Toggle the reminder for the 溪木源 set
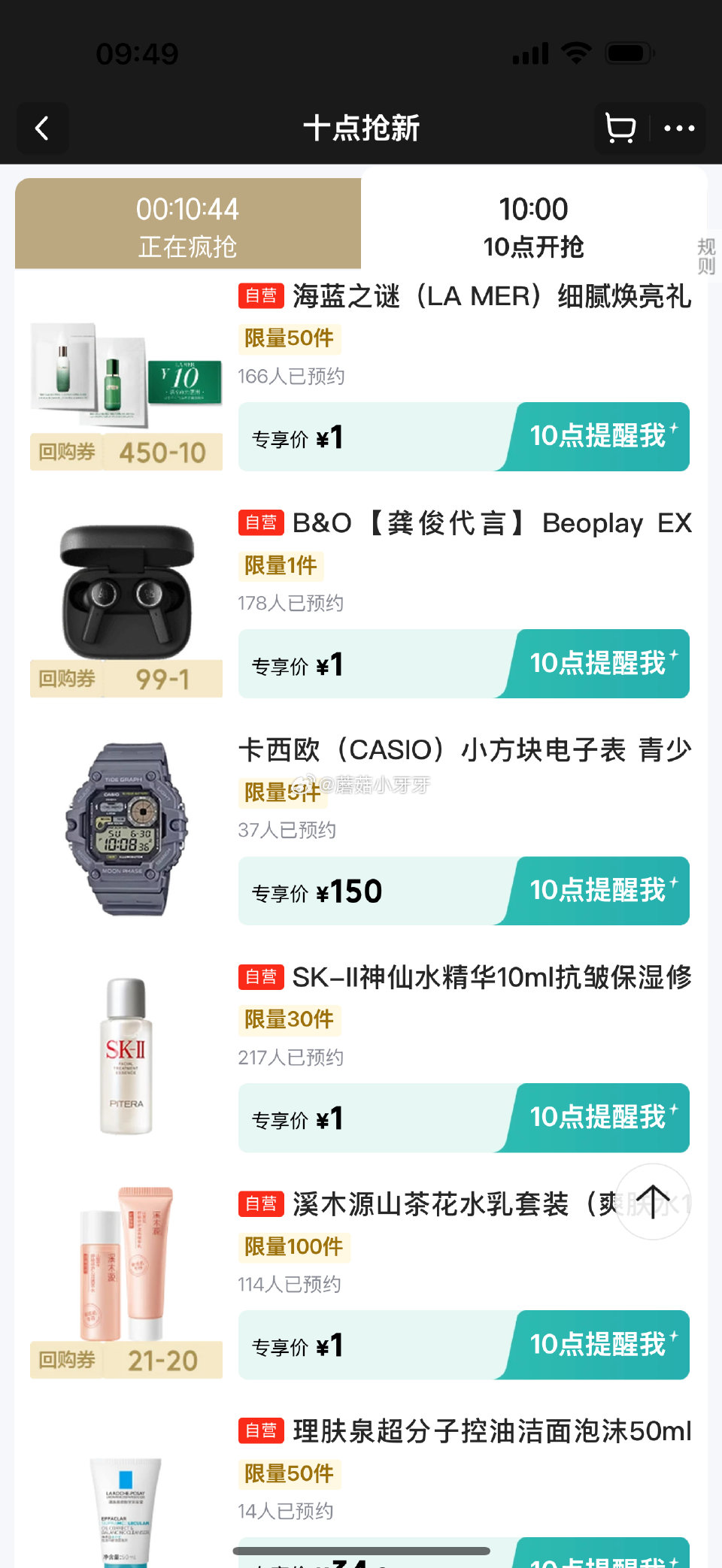 tap(602, 1345)
